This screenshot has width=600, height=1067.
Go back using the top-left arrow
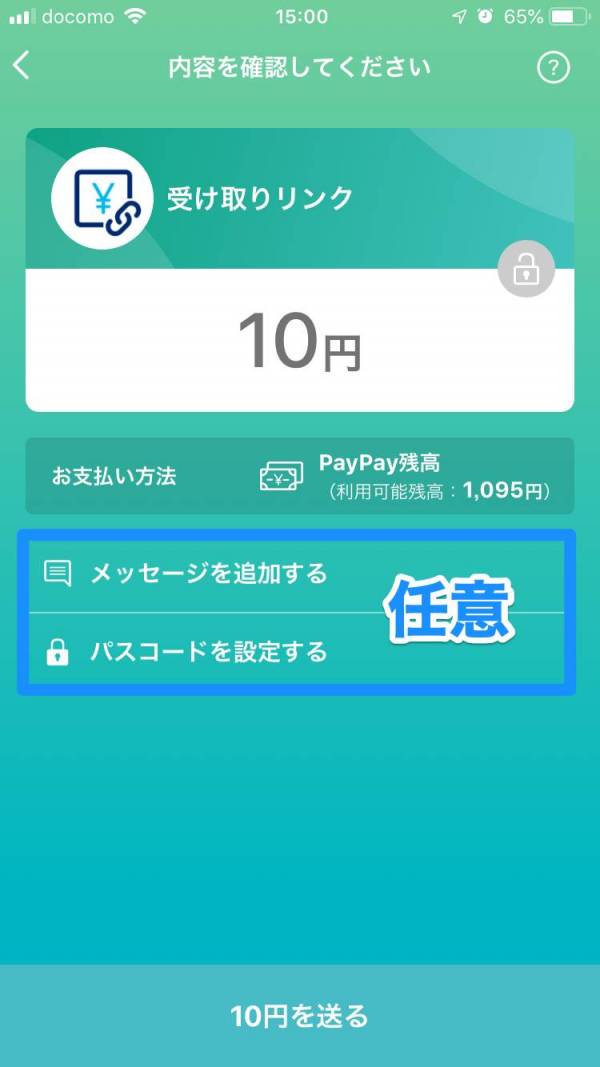tap(22, 67)
